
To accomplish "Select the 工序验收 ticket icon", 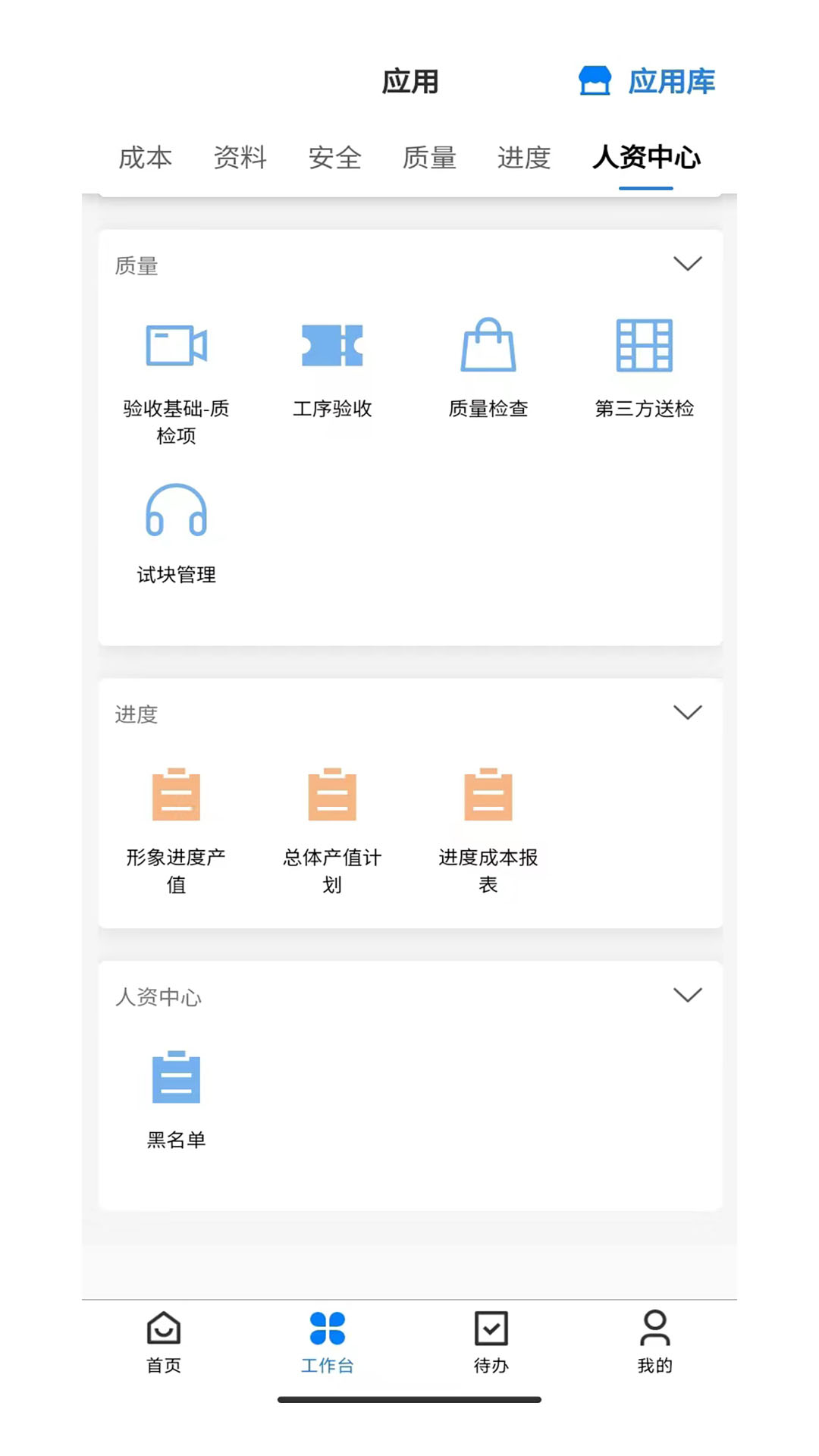I will pyautogui.click(x=331, y=347).
